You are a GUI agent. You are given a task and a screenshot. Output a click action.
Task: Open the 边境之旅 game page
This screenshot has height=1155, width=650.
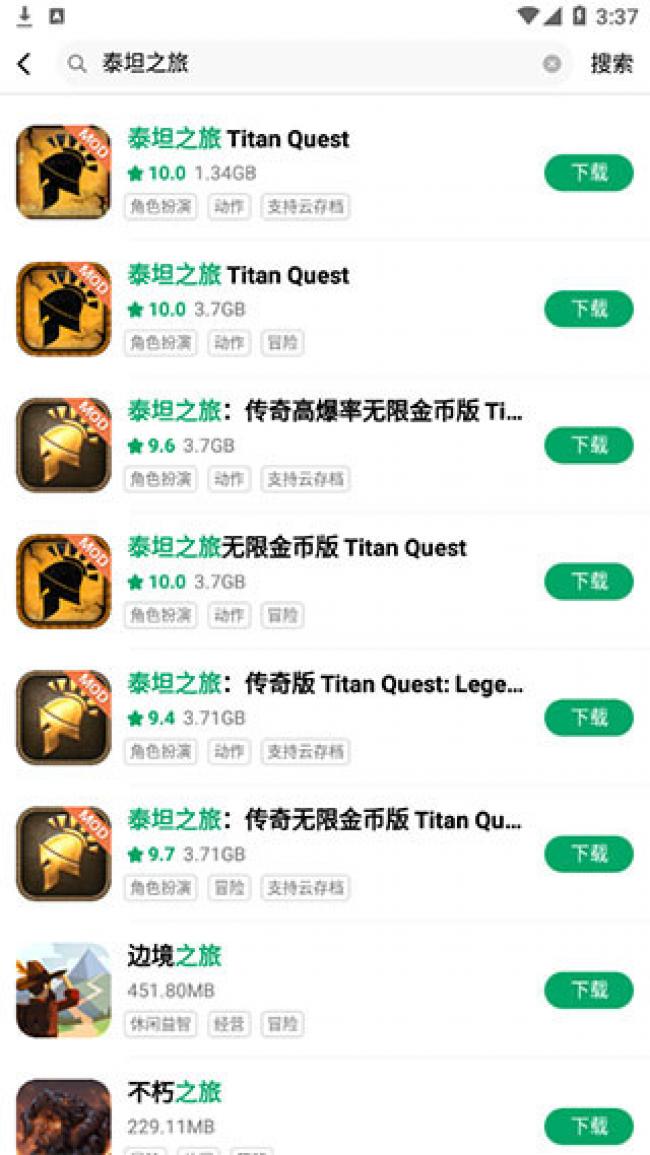pyautogui.click(x=325, y=990)
